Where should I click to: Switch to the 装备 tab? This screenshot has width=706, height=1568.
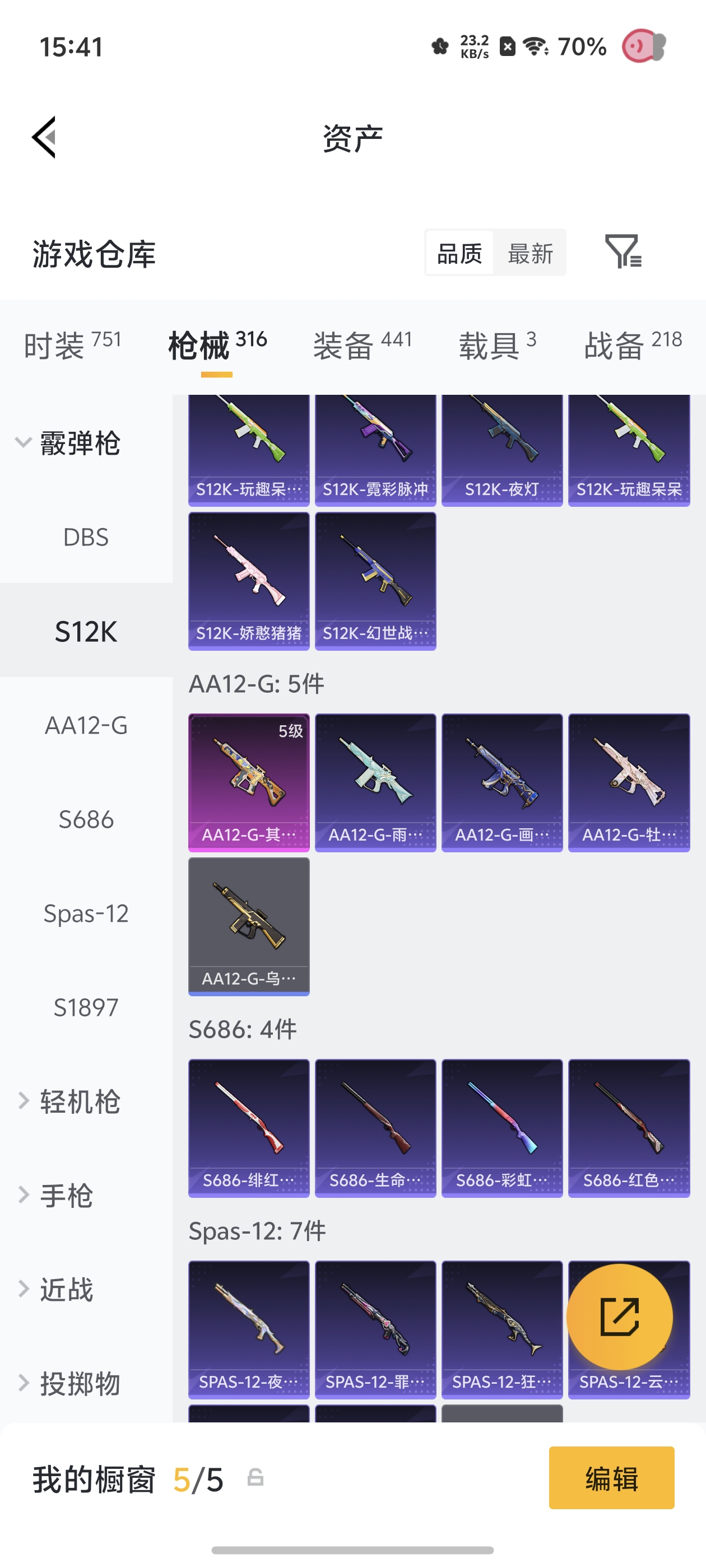pyautogui.click(x=363, y=345)
